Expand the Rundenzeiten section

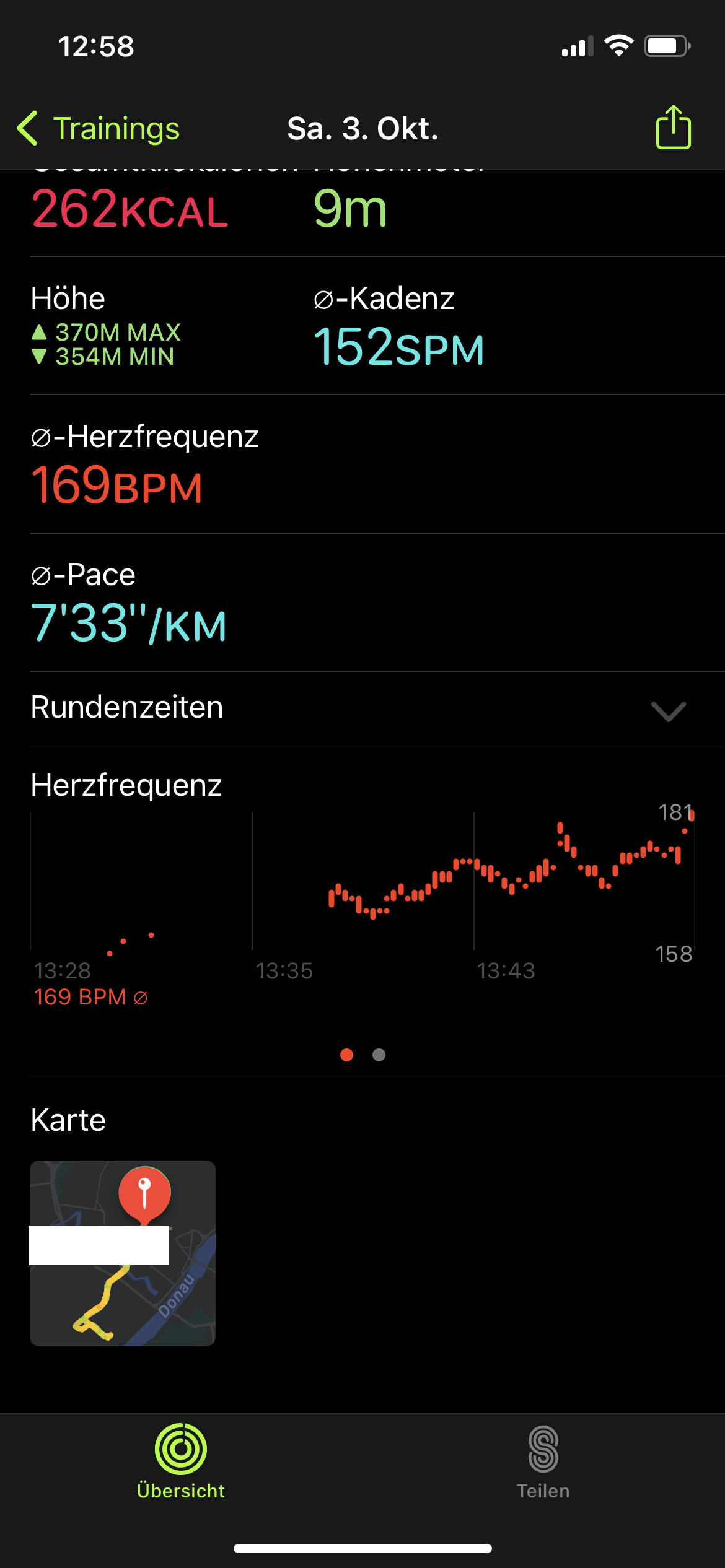(668, 710)
